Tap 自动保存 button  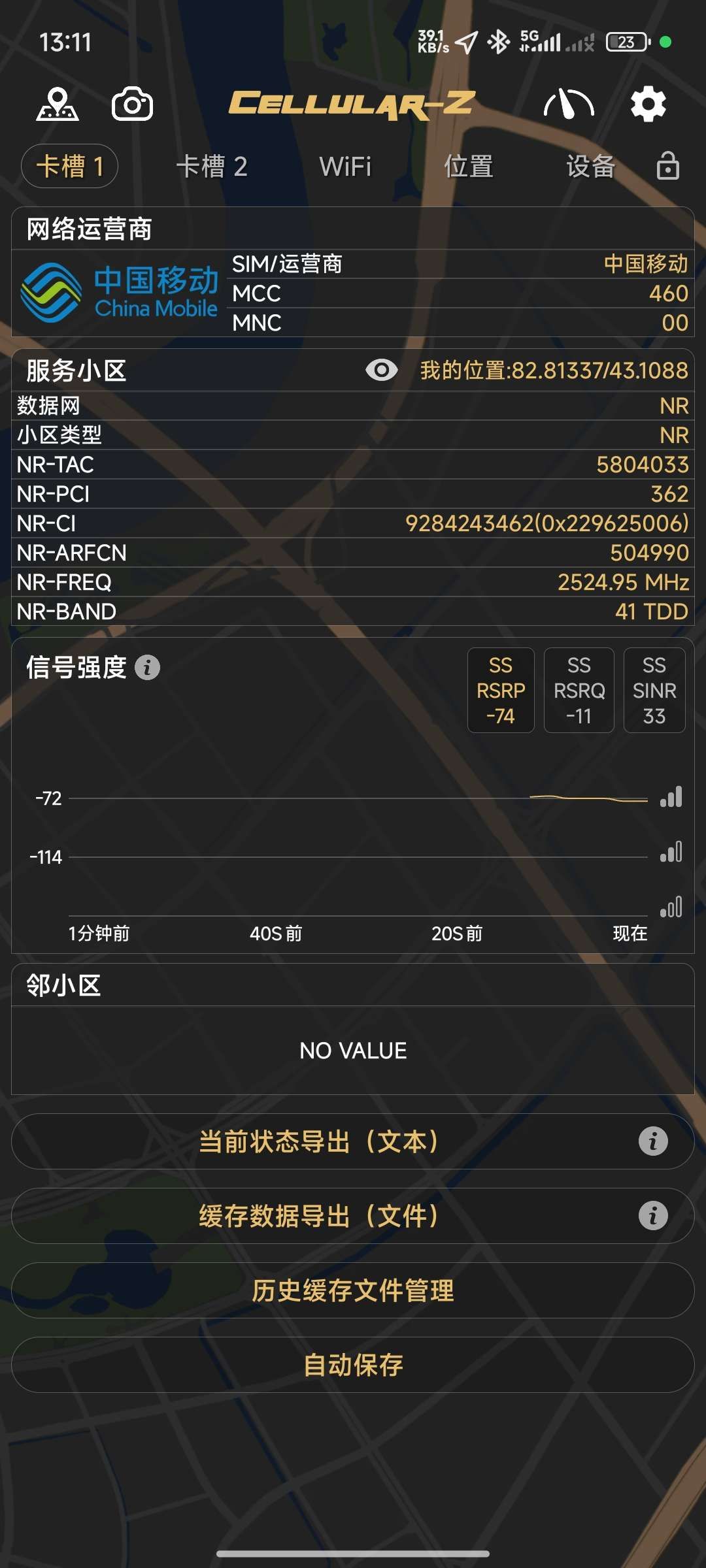coord(353,1365)
